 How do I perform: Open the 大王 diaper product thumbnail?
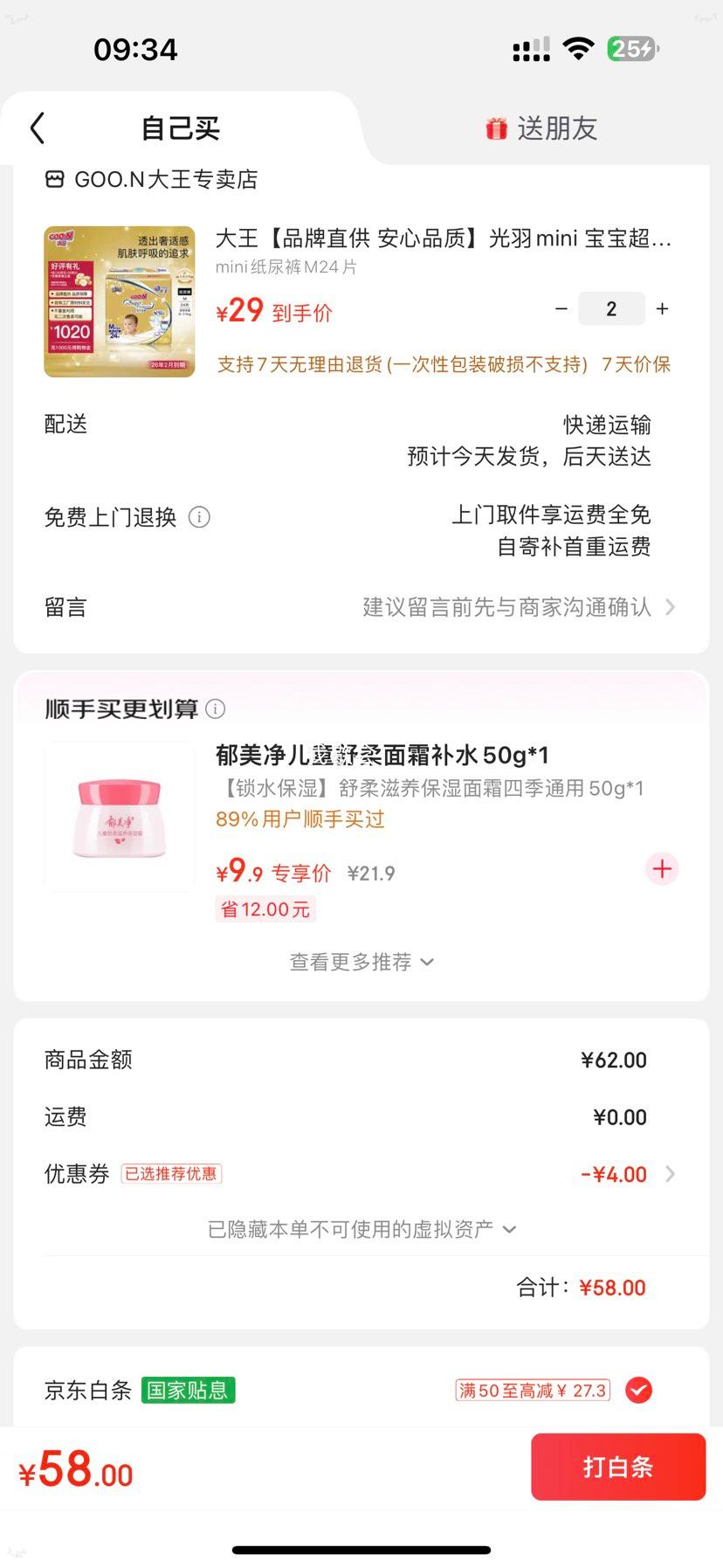point(120,302)
